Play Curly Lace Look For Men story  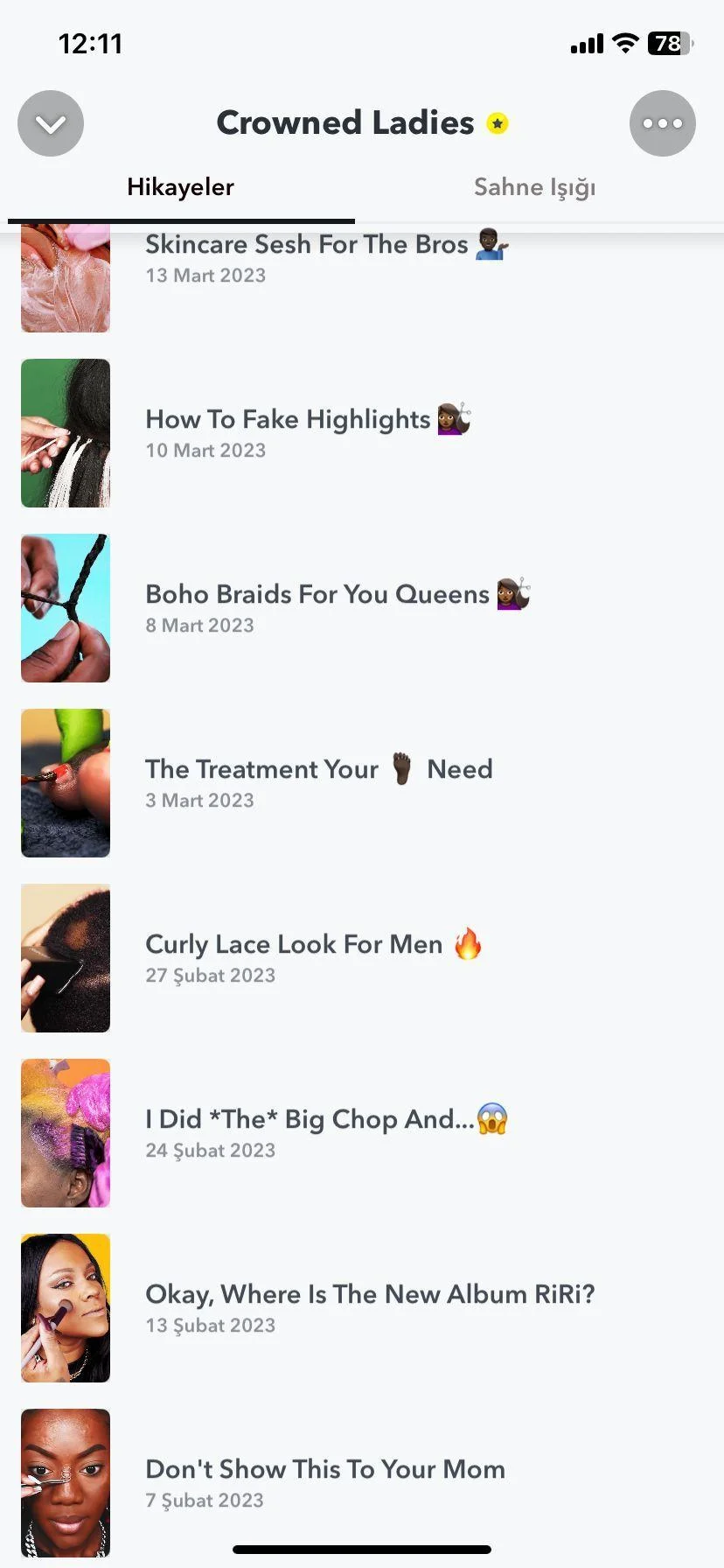pos(362,958)
